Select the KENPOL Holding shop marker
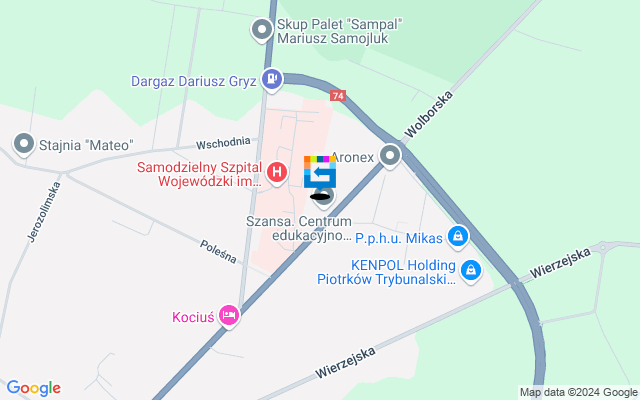This screenshot has height=400, width=640. click(x=471, y=269)
